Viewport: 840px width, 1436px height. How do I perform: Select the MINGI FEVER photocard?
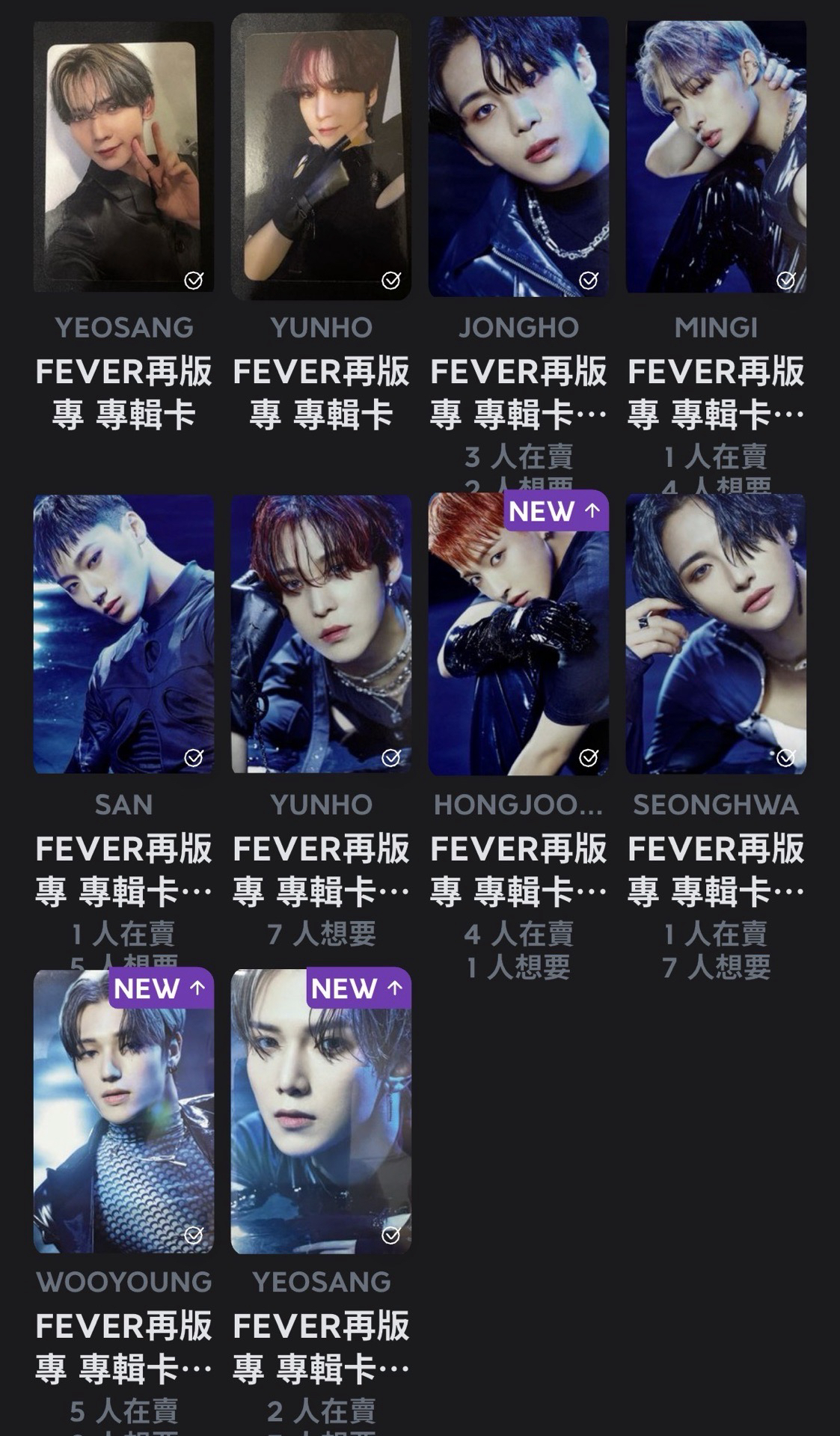pos(716,157)
